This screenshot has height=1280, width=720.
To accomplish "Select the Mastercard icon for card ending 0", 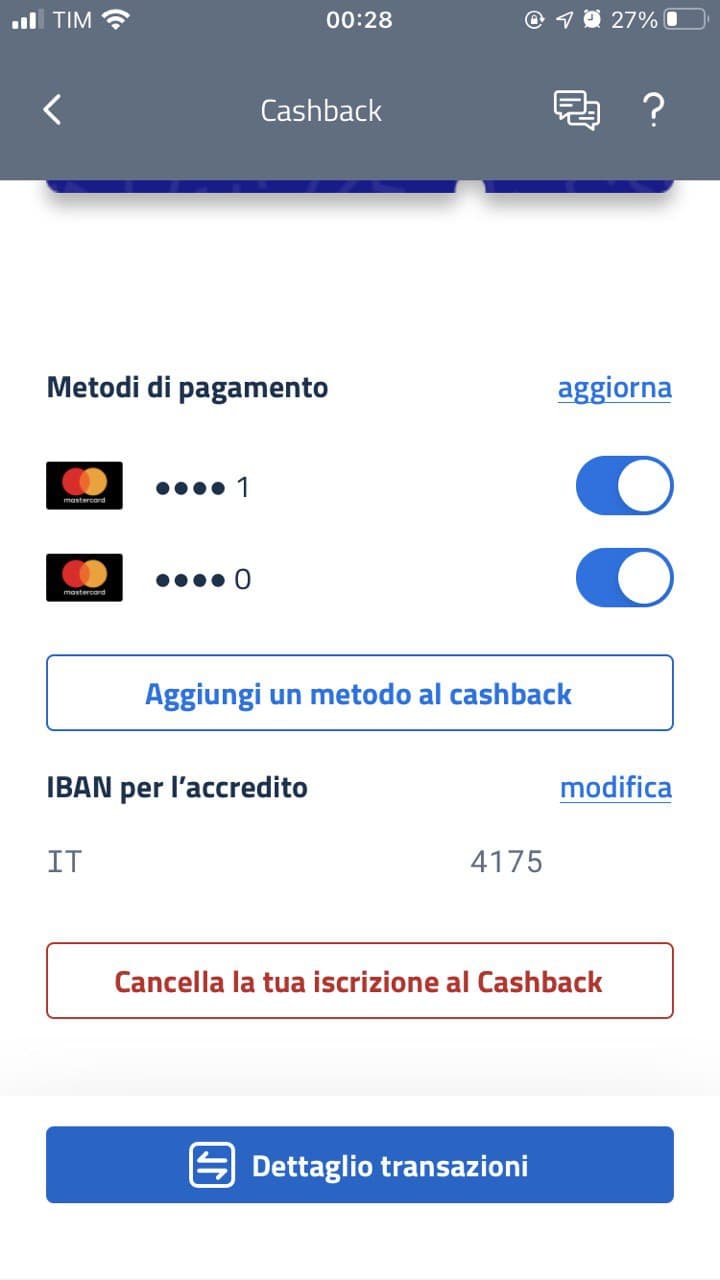I will [84, 577].
